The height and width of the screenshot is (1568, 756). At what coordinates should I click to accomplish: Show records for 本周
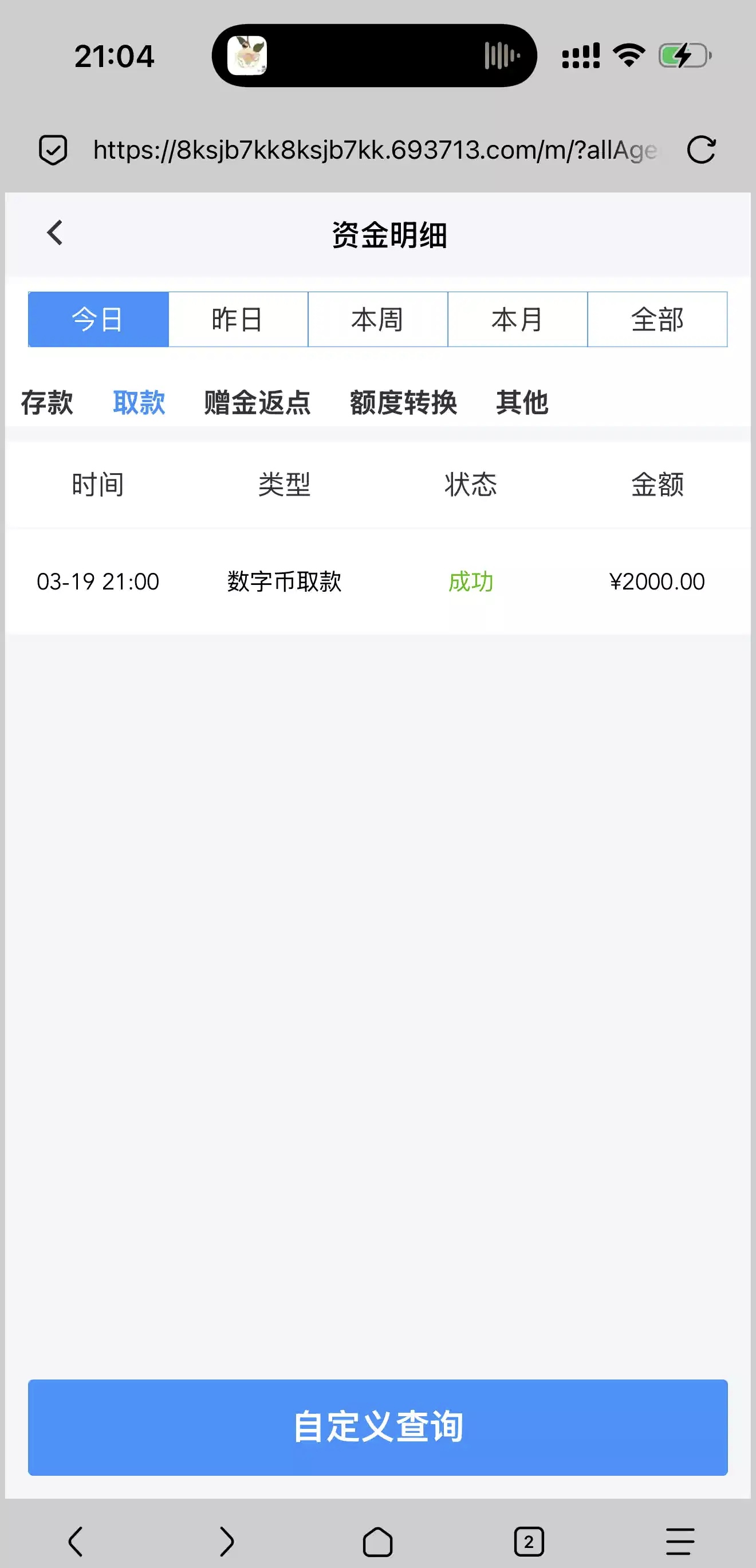[x=377, y=320]
